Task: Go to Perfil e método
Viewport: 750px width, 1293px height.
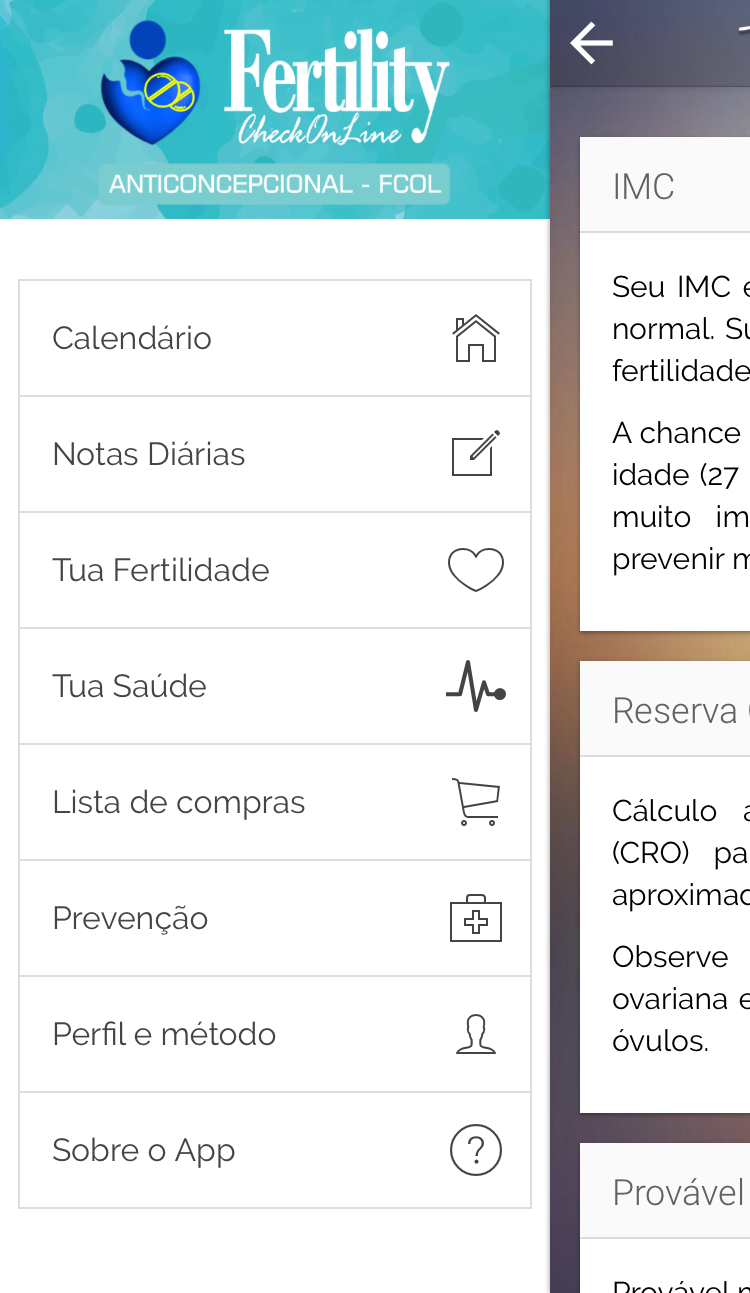Action: (x=274, y=1034)
